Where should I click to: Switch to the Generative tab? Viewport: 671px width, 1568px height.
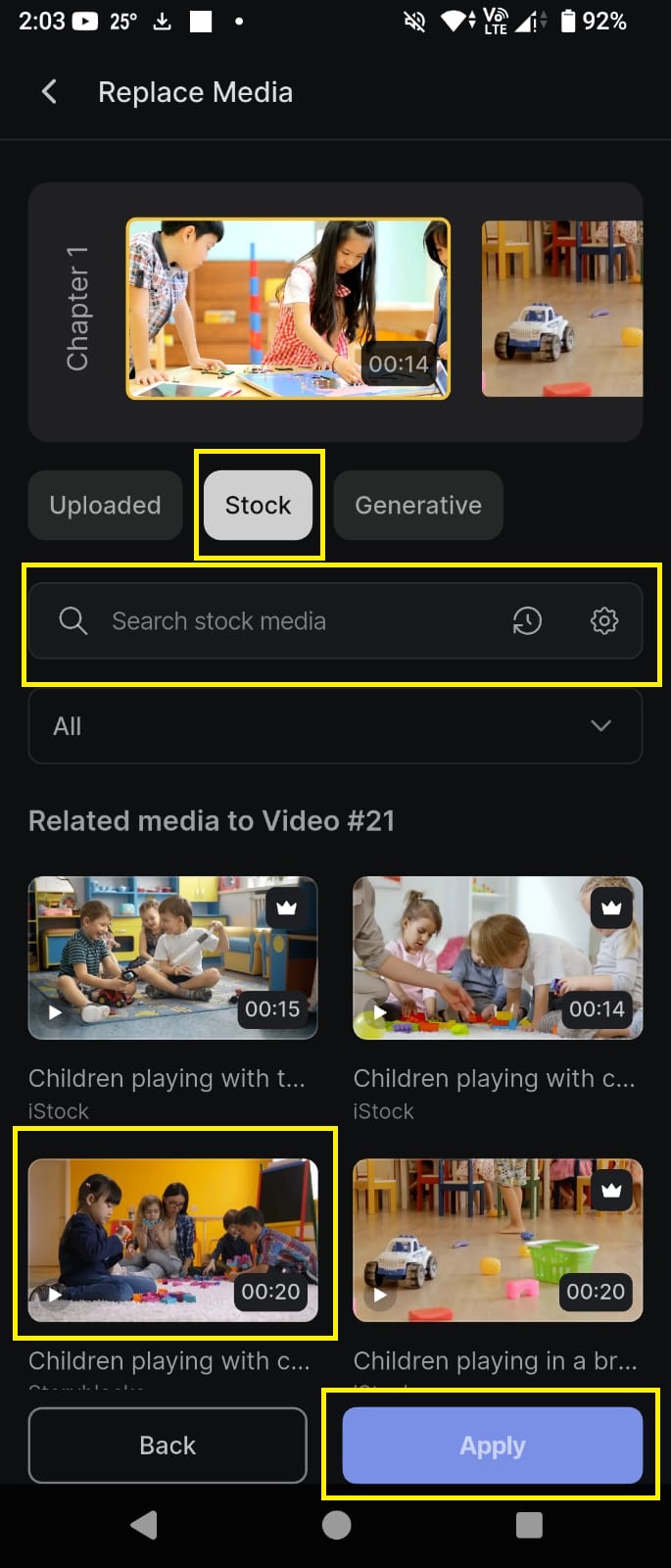point(417,505)
